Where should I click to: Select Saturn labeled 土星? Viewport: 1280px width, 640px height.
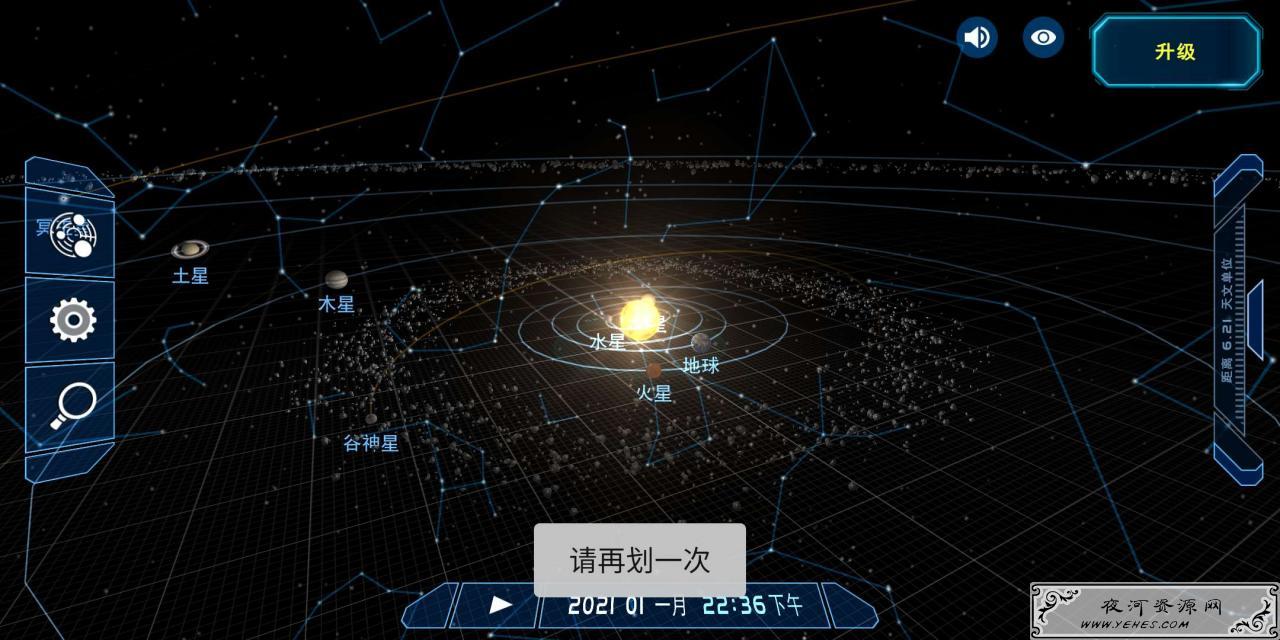coord(190,250)
